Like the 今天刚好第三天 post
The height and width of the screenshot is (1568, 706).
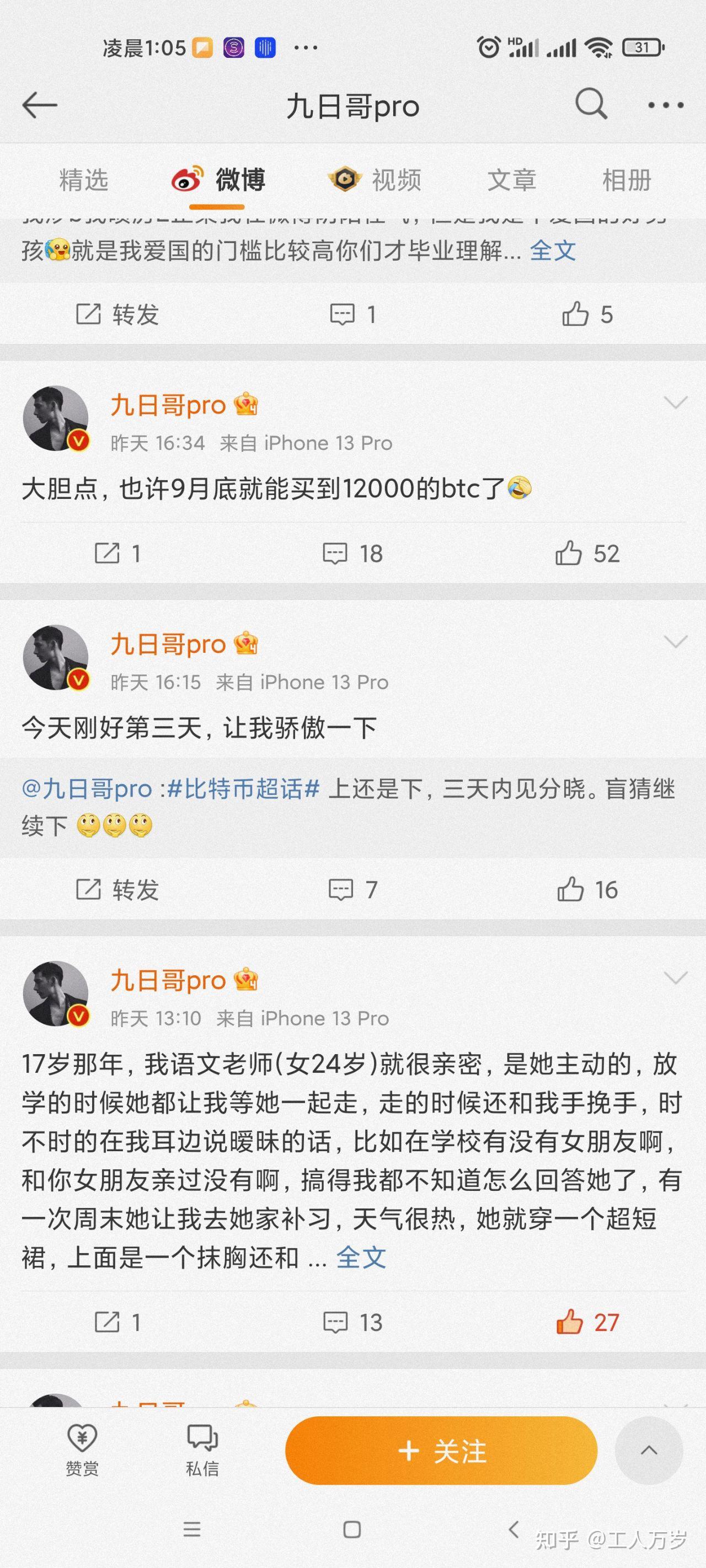click(587, 890)
